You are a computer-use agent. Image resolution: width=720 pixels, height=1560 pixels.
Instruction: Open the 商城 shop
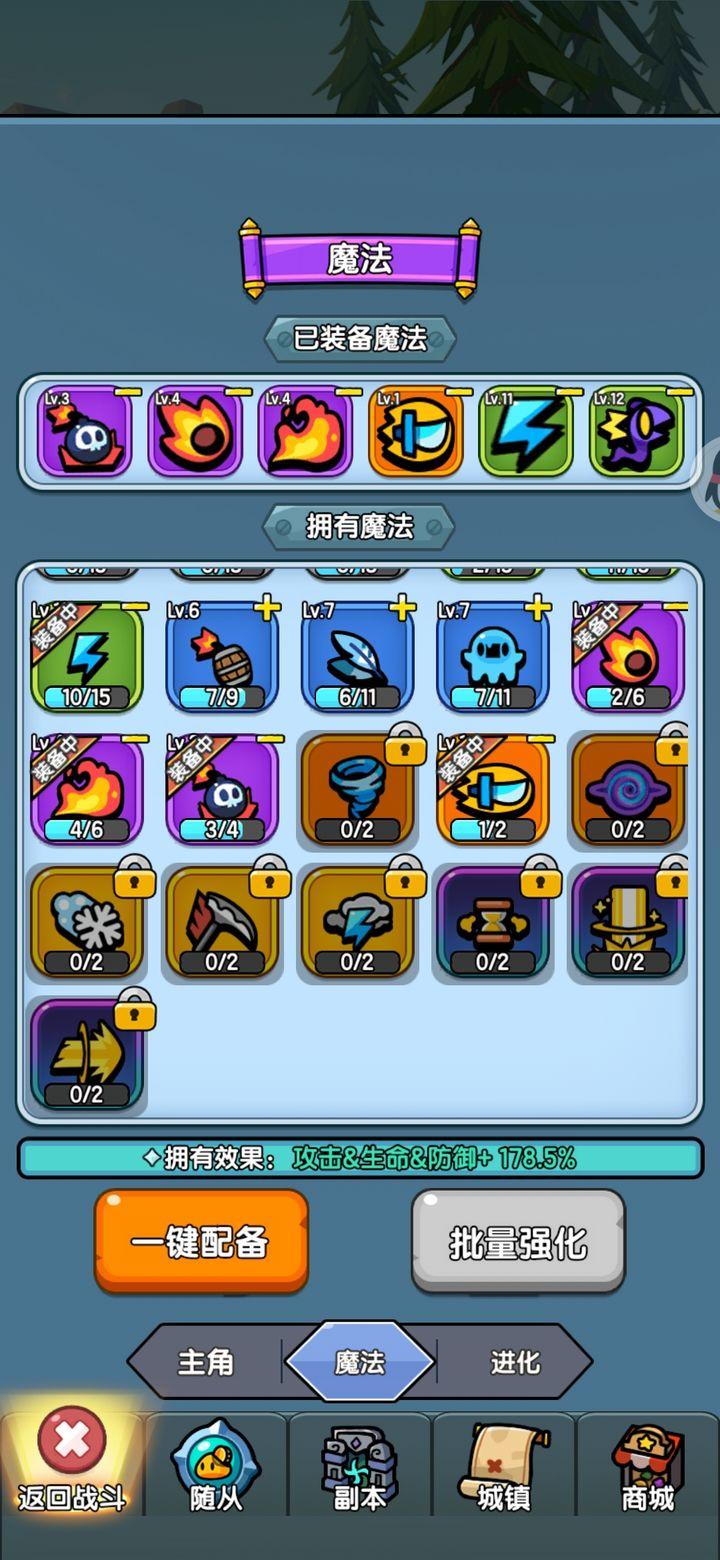coord(648,1464)
